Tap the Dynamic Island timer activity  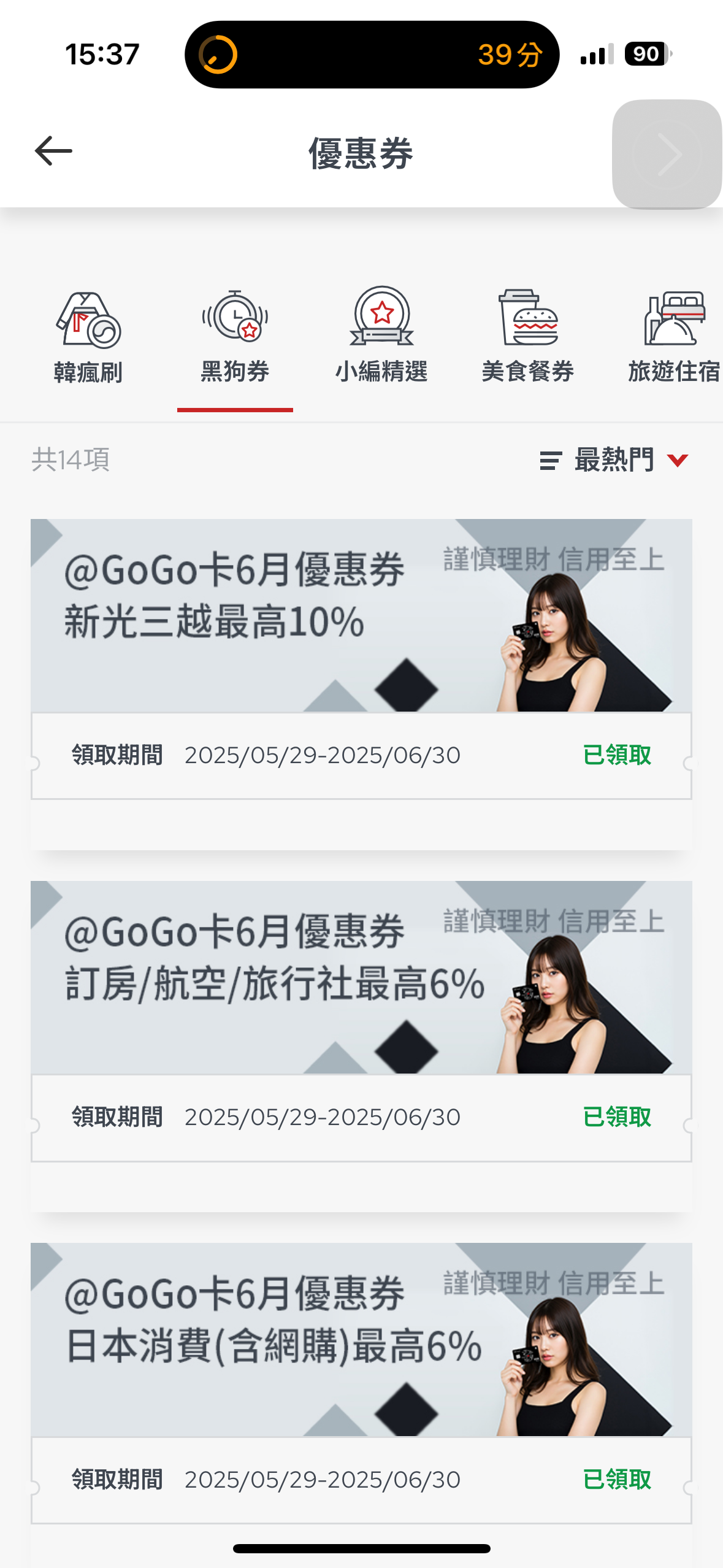pos(372,55)
